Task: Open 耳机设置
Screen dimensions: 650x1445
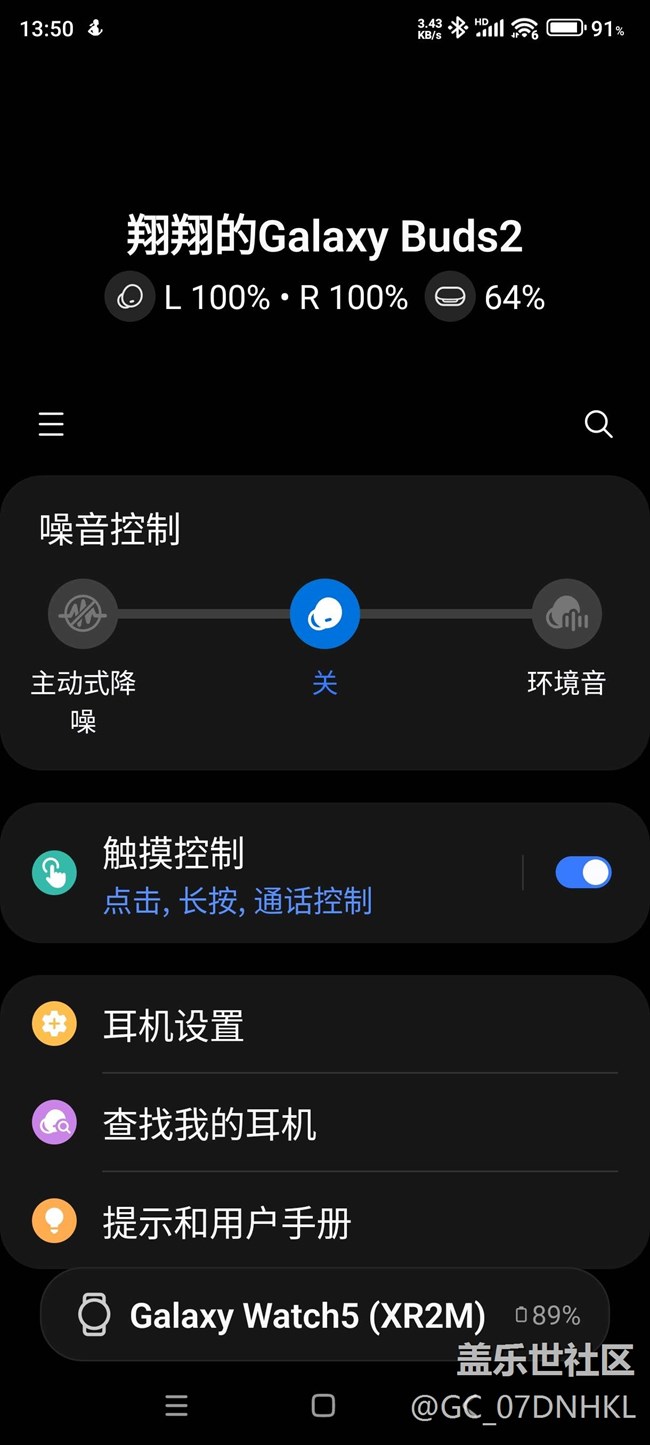Action: tap(325, 1025)
